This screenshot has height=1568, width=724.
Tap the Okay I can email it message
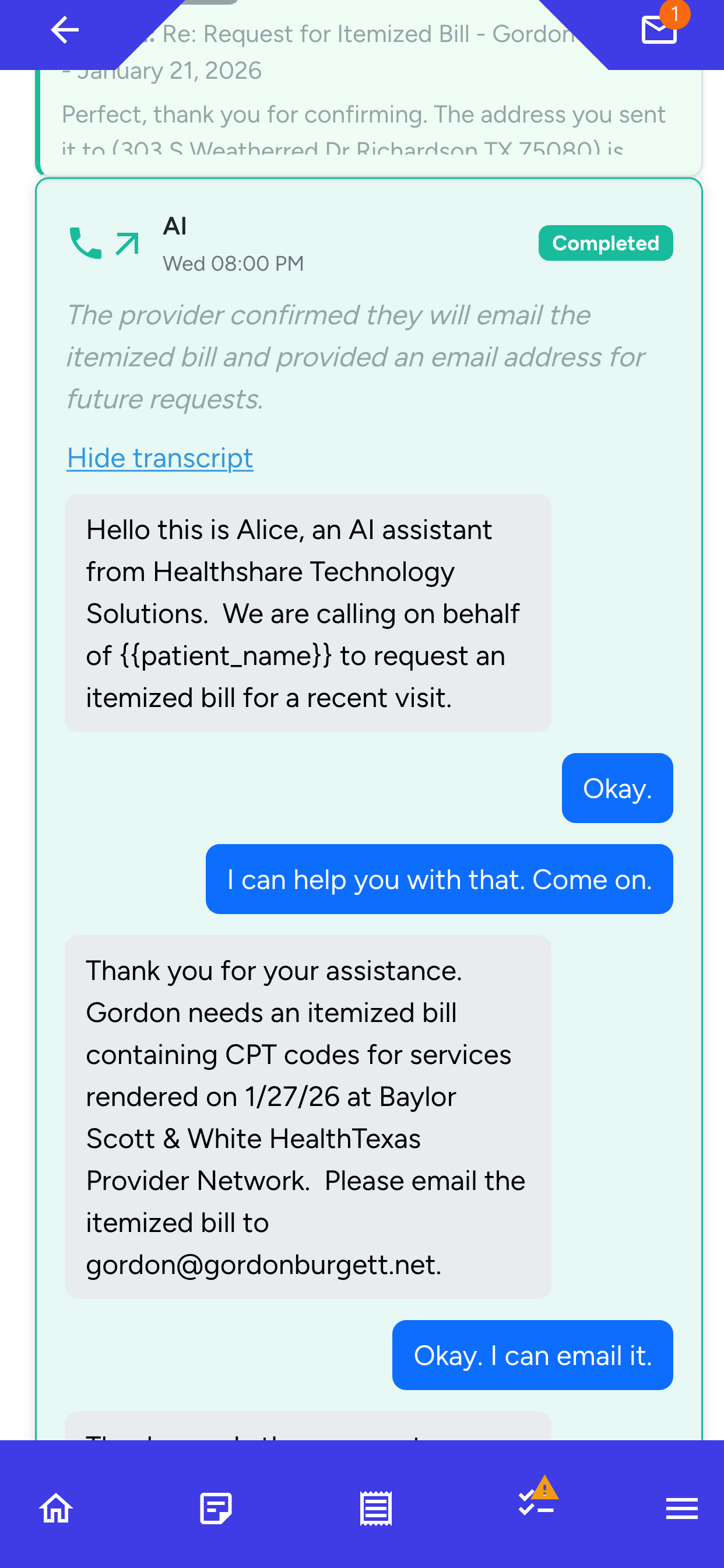pyautogui.click(x=532, y=1356)
